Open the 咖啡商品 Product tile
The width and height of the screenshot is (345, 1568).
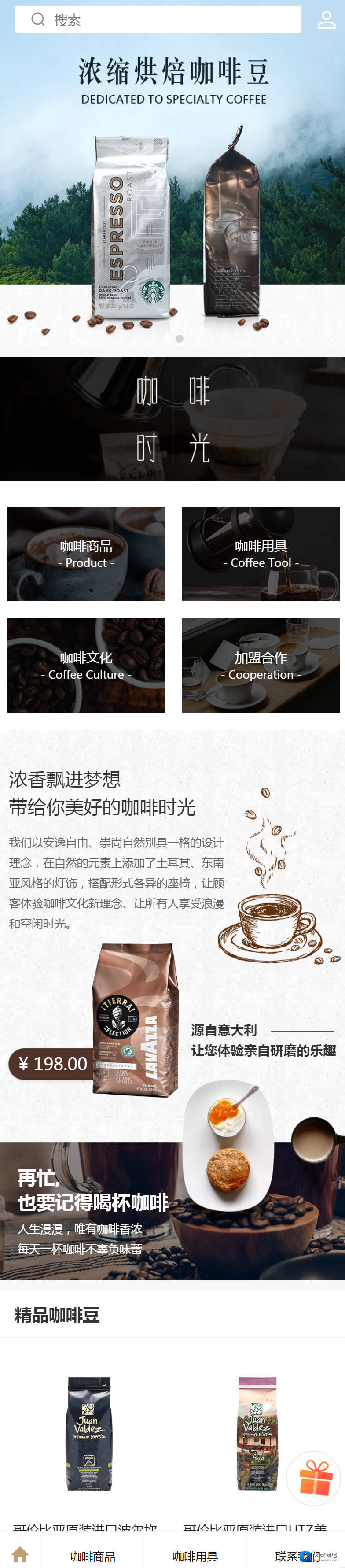click(x=86, y=554)
